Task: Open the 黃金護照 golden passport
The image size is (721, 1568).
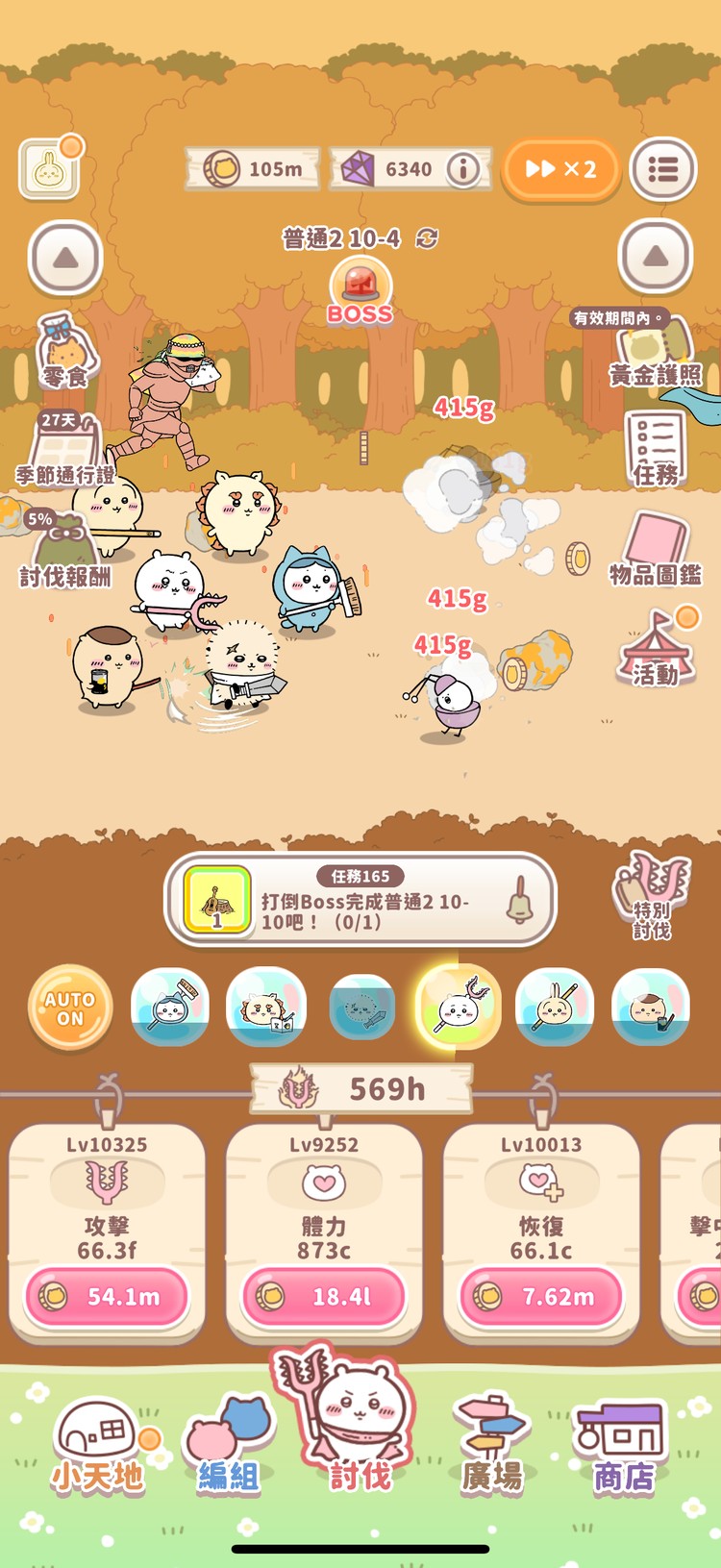Action: 656,353
